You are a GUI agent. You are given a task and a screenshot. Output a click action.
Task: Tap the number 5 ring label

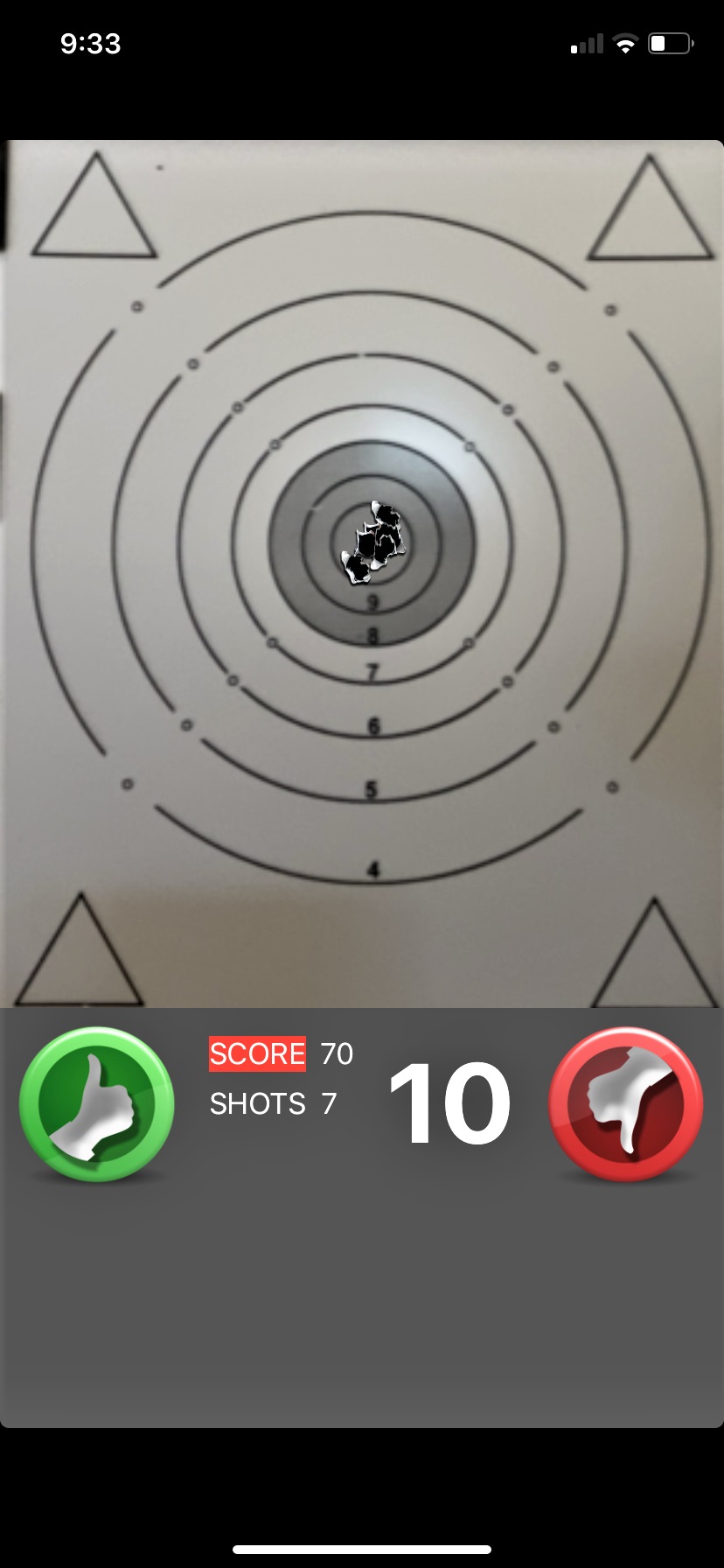point(370,790)
